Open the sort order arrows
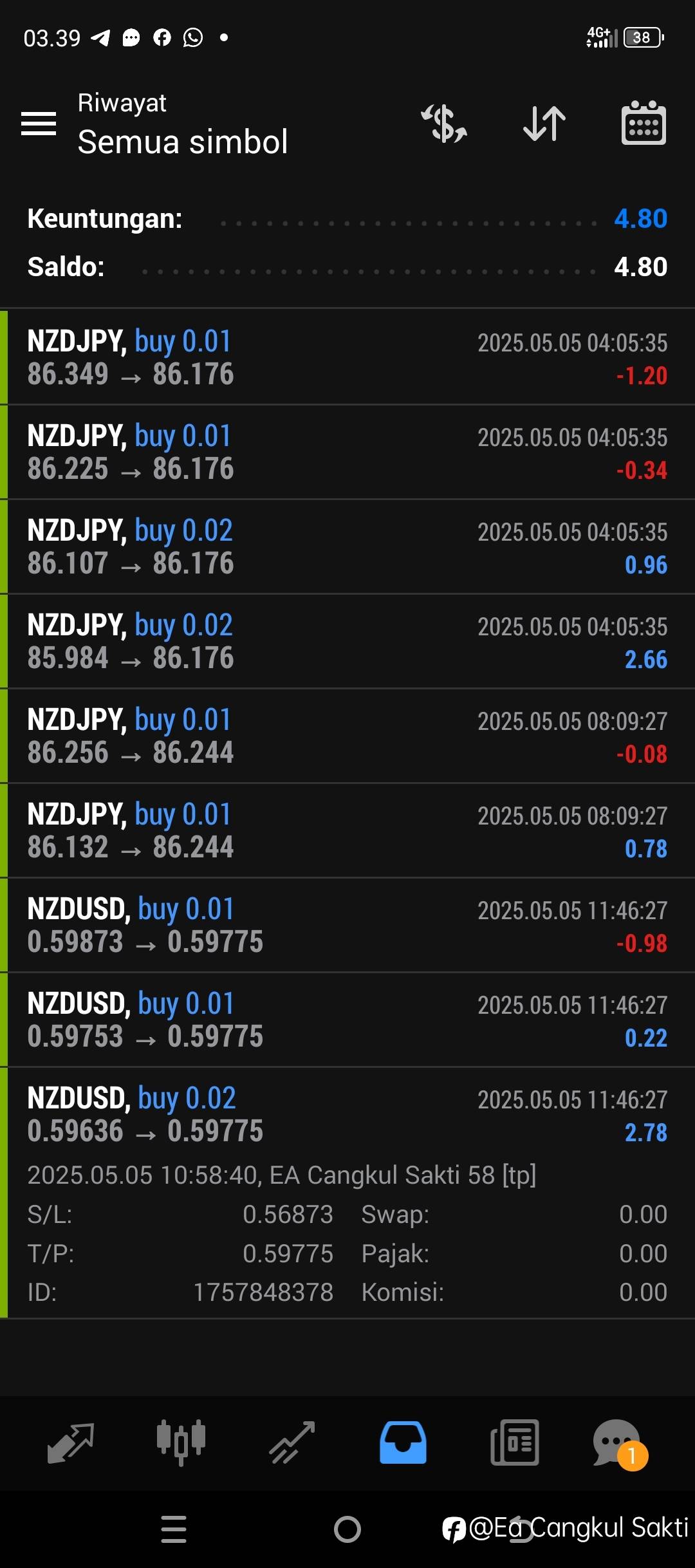This screenshot has height=1568, width=695. 544,123
